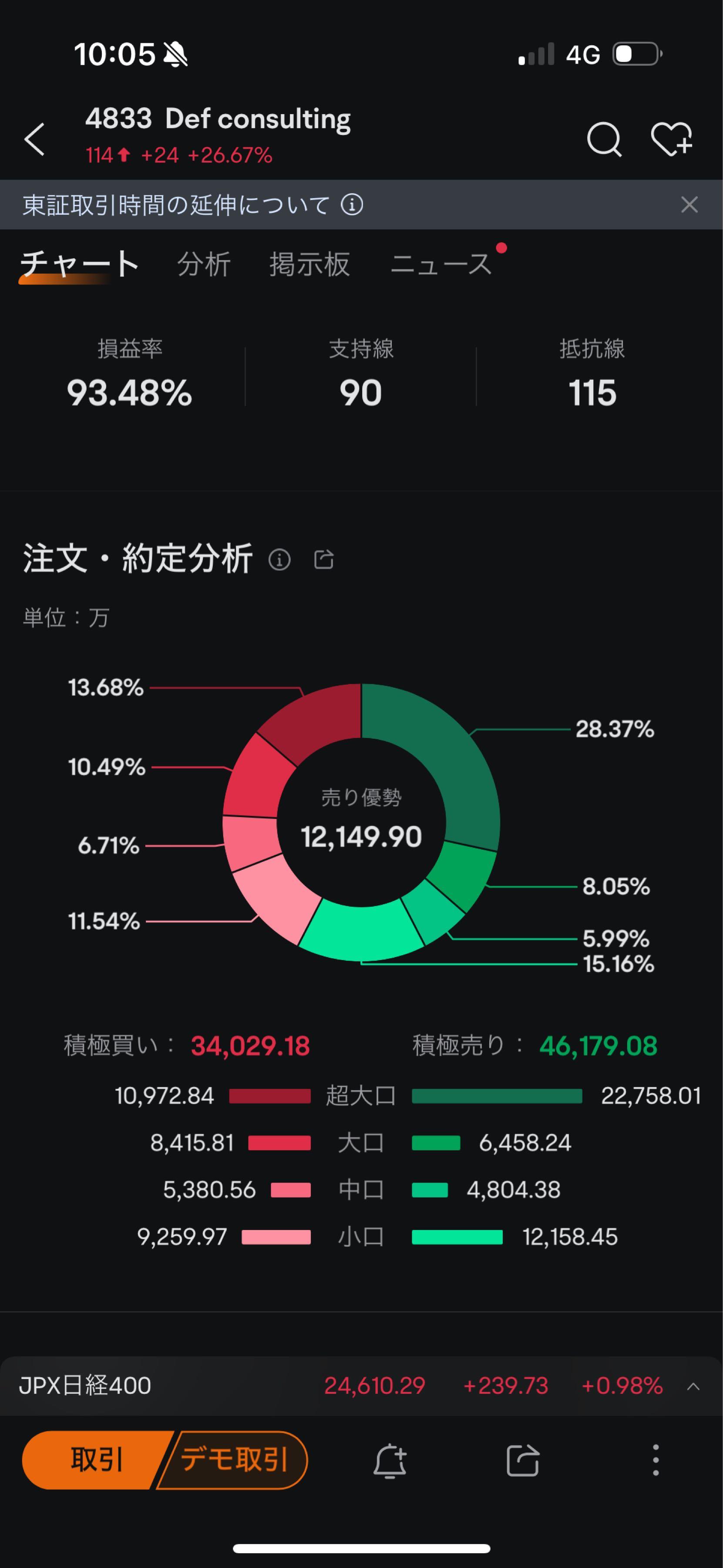Open the three-dot overflow menu
This screenshot has width=723, height=1568.
[655, 1461]
